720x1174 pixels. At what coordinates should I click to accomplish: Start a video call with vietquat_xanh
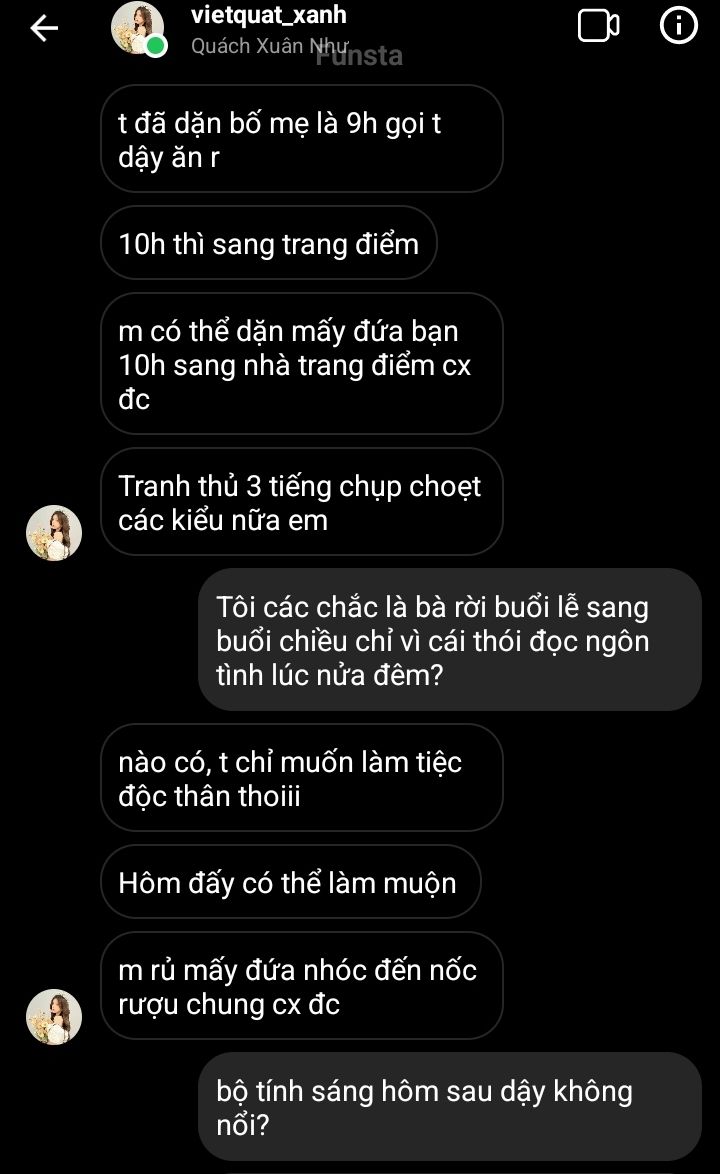coord(598,26)
